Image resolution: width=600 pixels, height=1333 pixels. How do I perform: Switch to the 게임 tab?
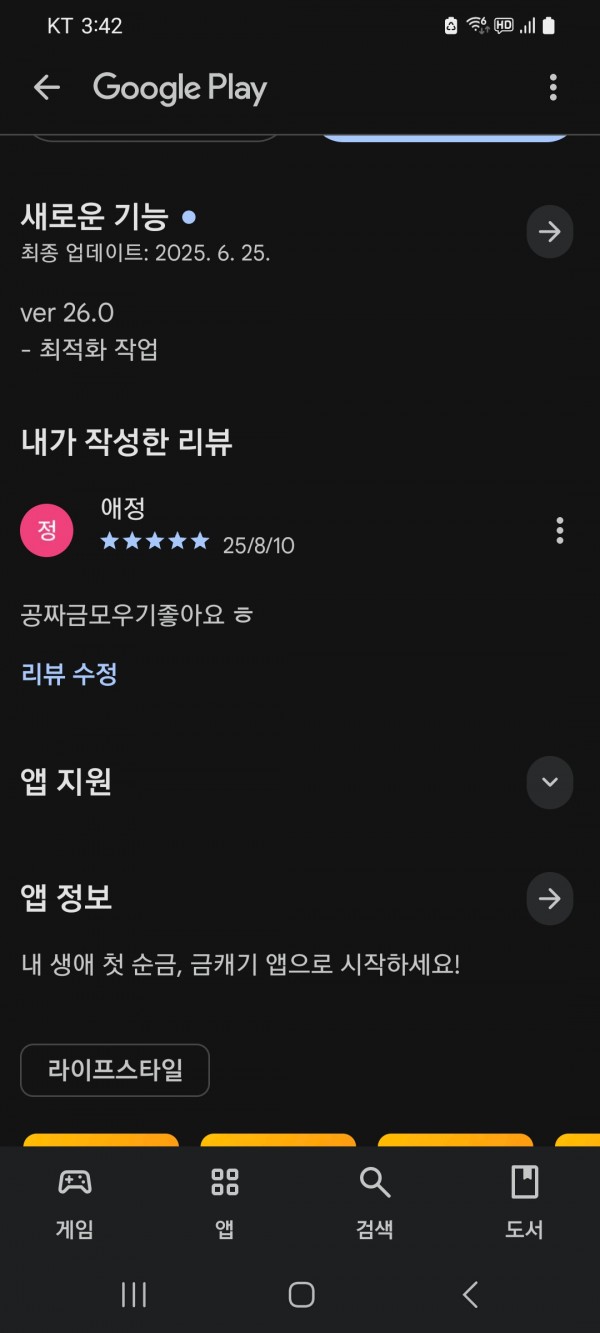pyautogui.click(x=75, y=1202)
